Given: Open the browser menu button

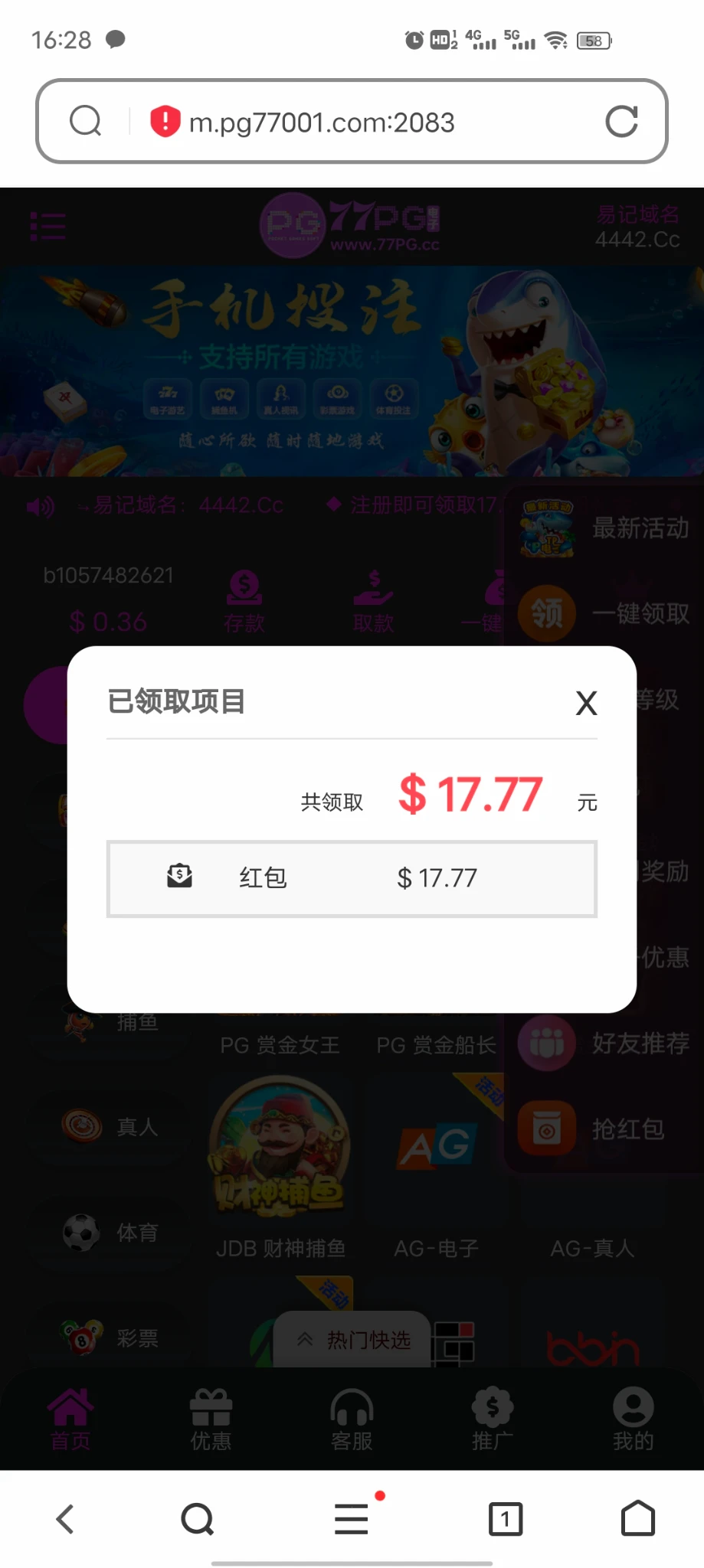Looking at the screenshot, I should (x=352, y=1519).
